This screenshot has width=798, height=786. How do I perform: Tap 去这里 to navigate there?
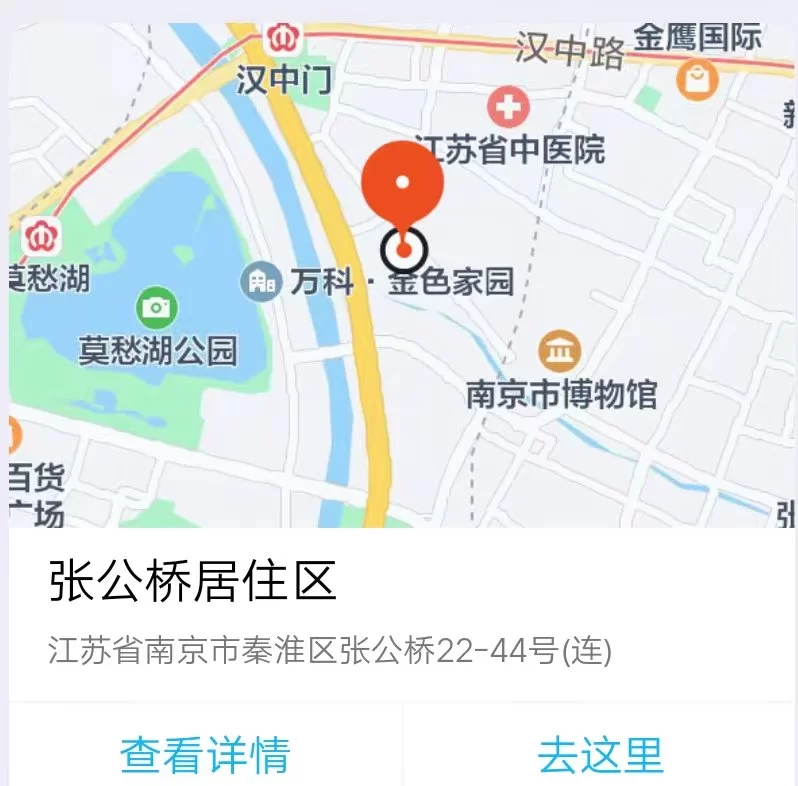point(600,753)
